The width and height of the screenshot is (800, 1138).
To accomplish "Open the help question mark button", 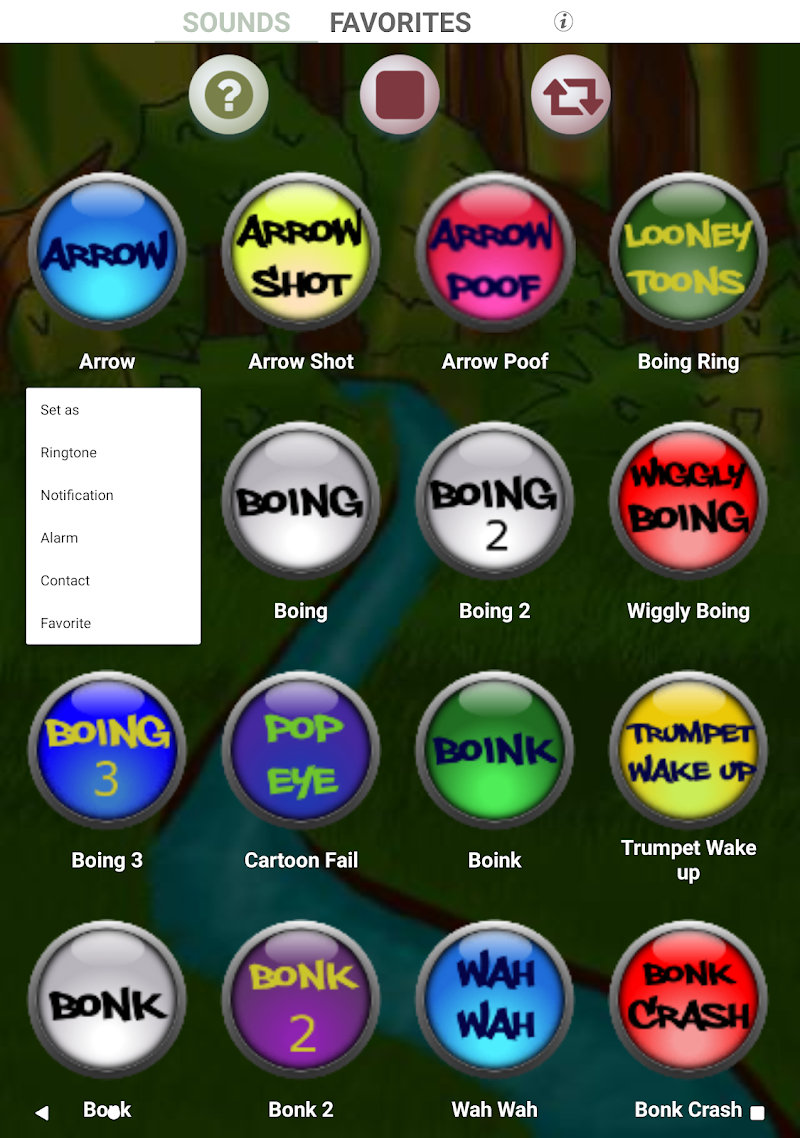I will click(228, 95).
